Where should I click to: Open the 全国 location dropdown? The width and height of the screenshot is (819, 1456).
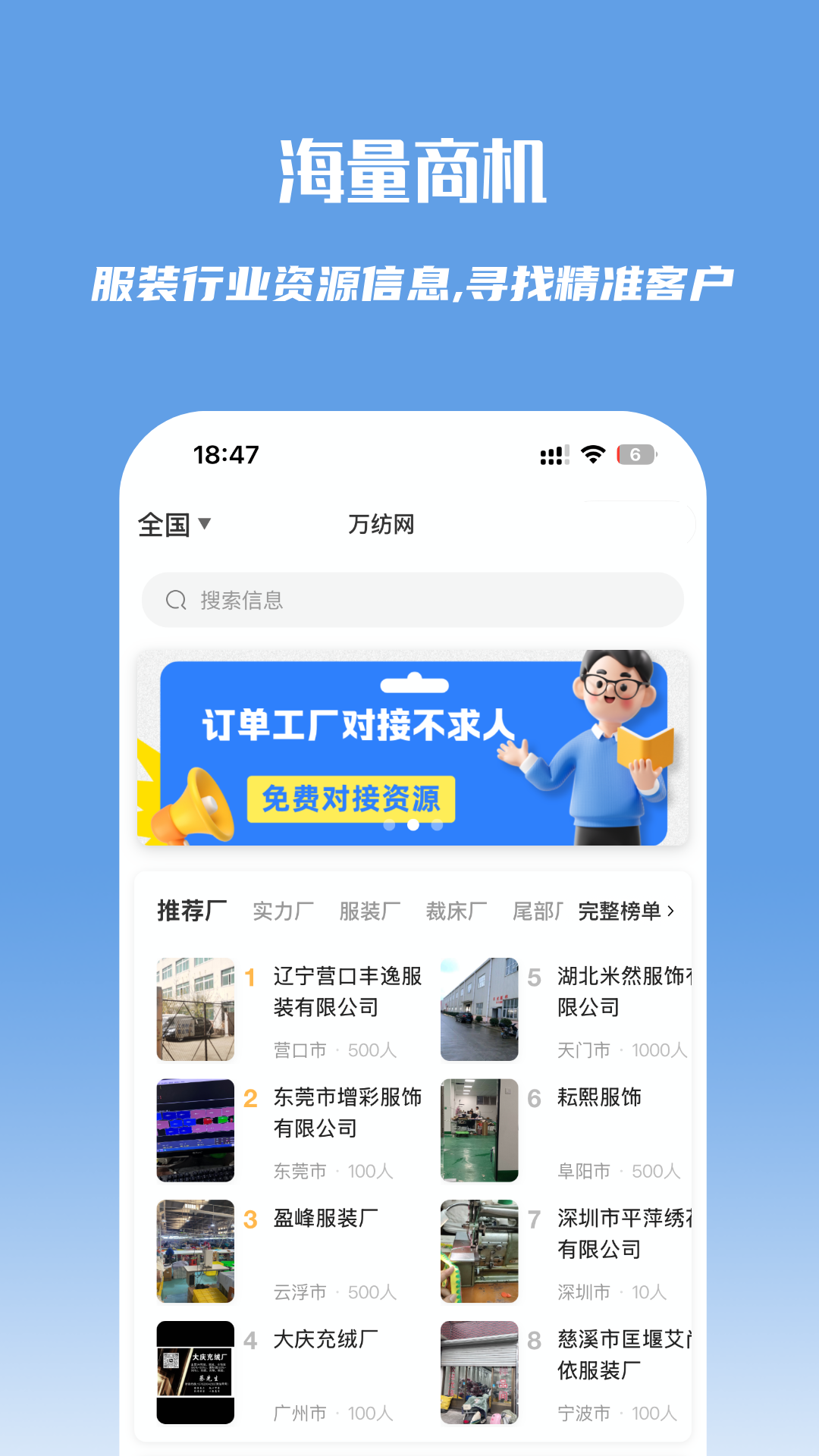[163, 523]
